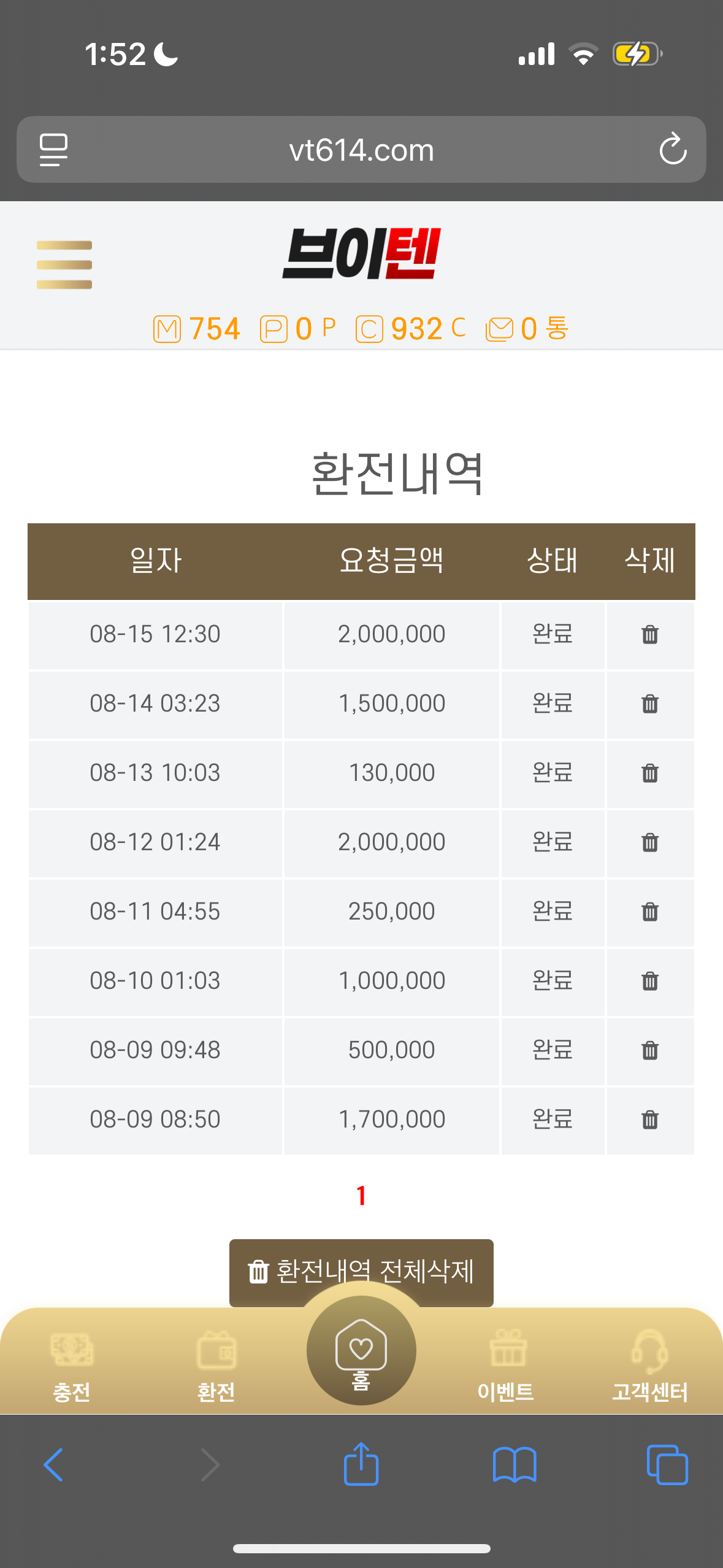The image size is (723, 1568).
Task: Open the 환전 tab
Action: pyautogui.click(x=216, y=1366)
